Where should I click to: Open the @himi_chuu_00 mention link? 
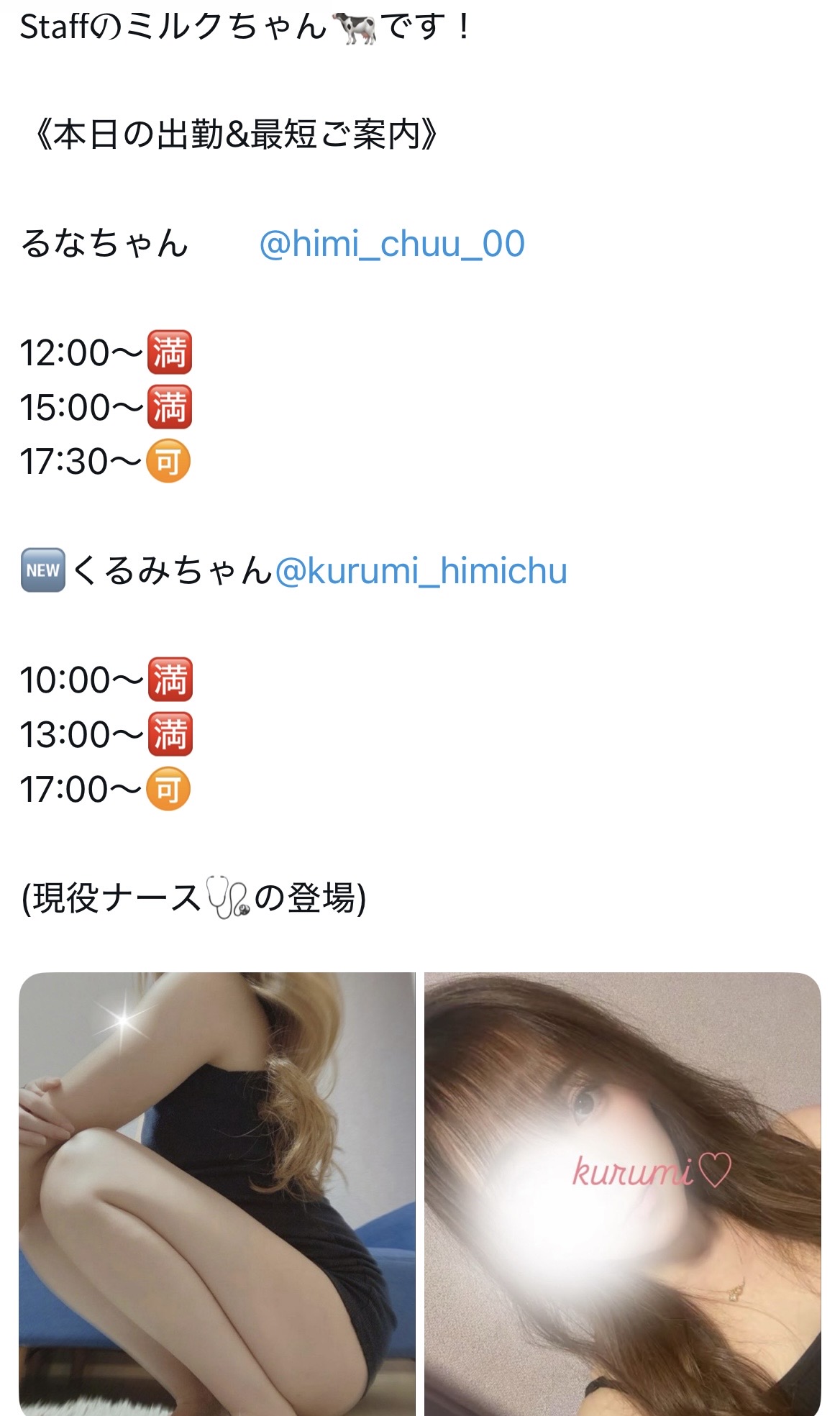pyautogui.click(x=392, y=245)
